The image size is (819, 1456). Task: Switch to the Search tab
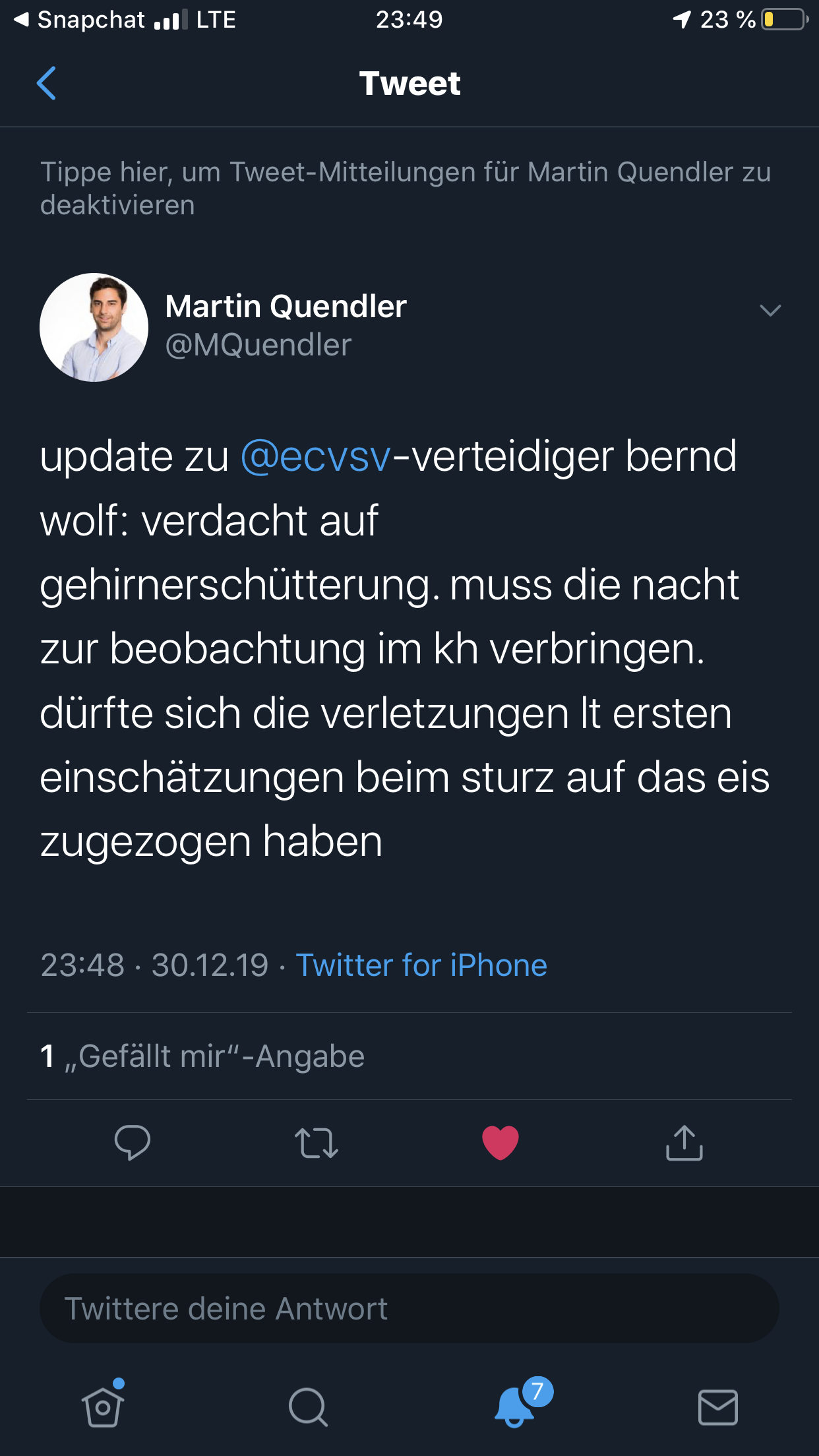point(308,1407)
